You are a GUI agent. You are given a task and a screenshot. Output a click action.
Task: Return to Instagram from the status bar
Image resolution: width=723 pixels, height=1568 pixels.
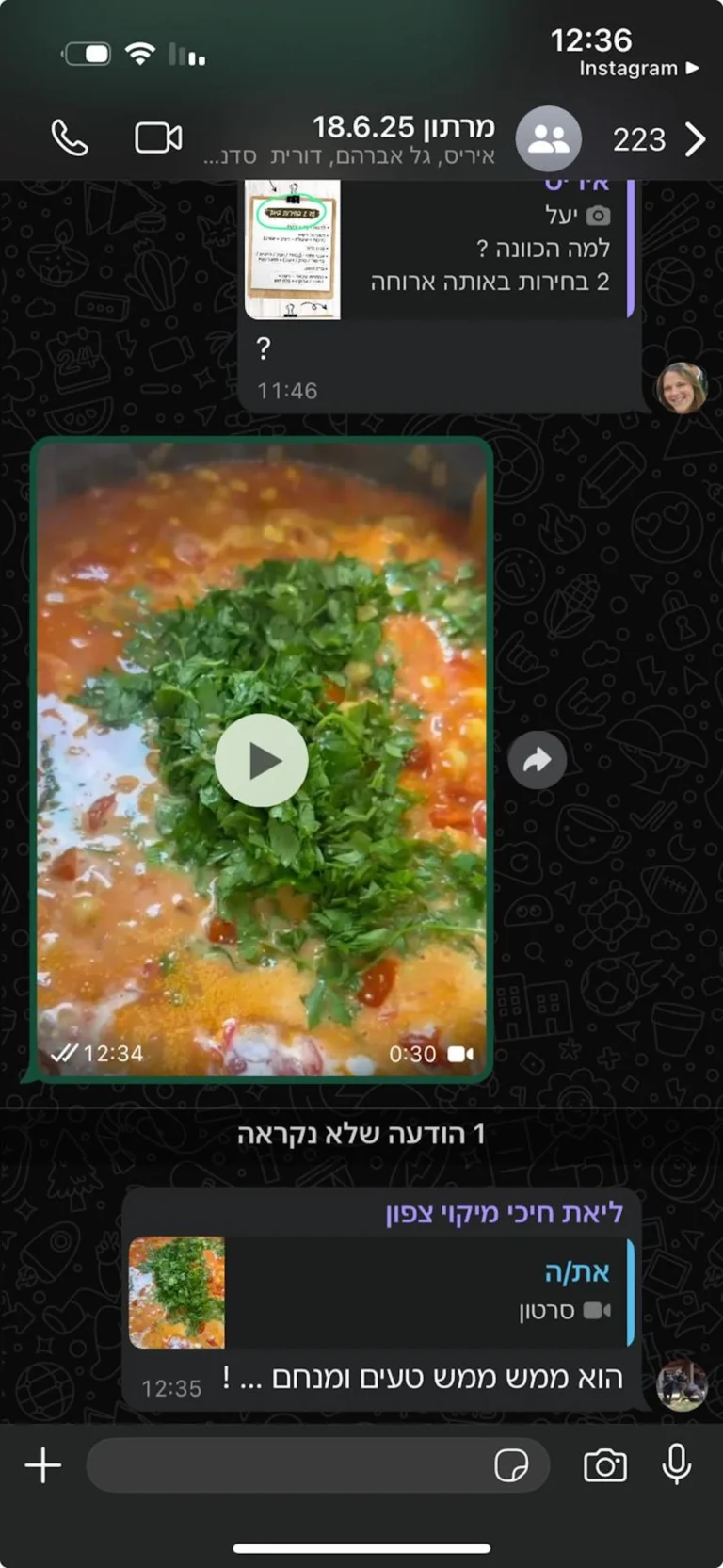tap(638, 69)
